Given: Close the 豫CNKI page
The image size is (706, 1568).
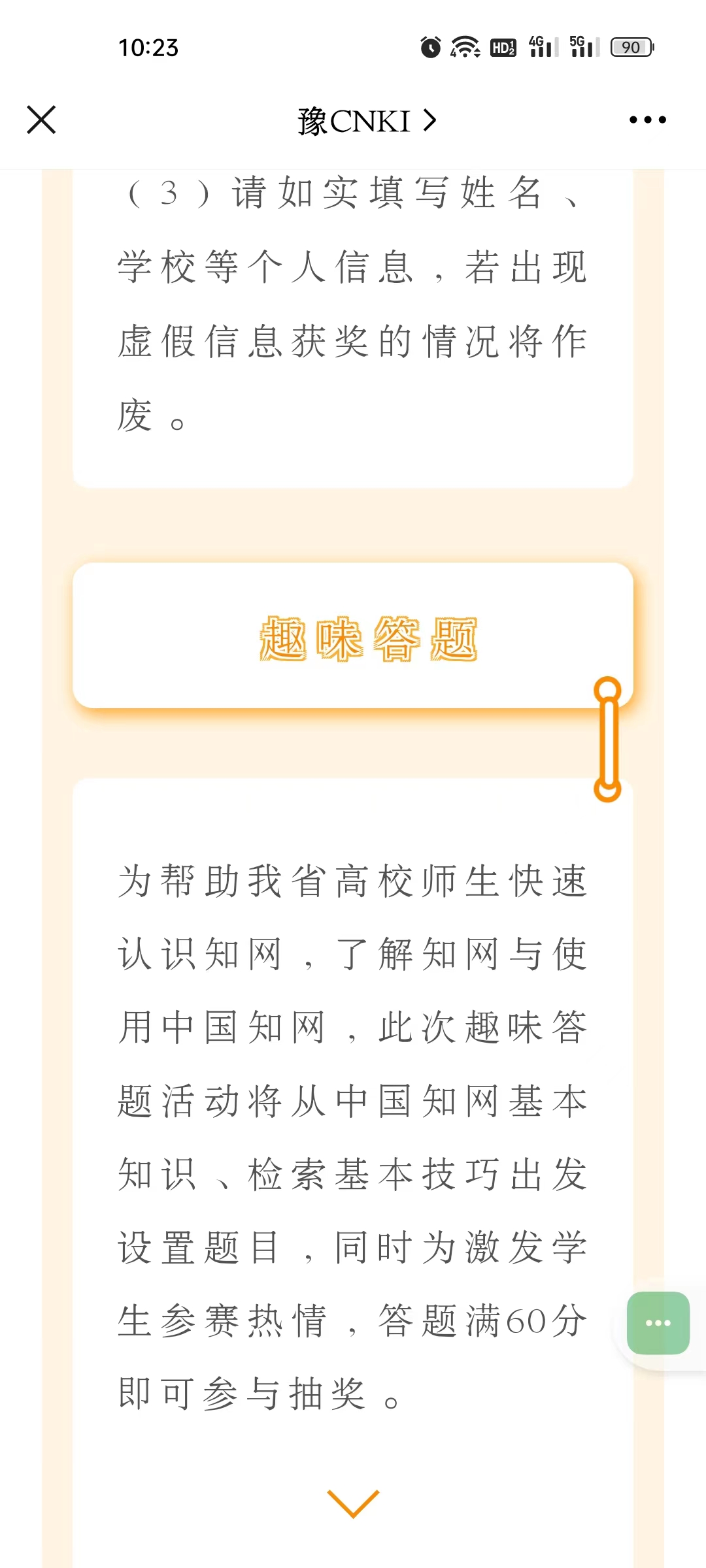Looking at the screenshot, I should pos(41,120).
